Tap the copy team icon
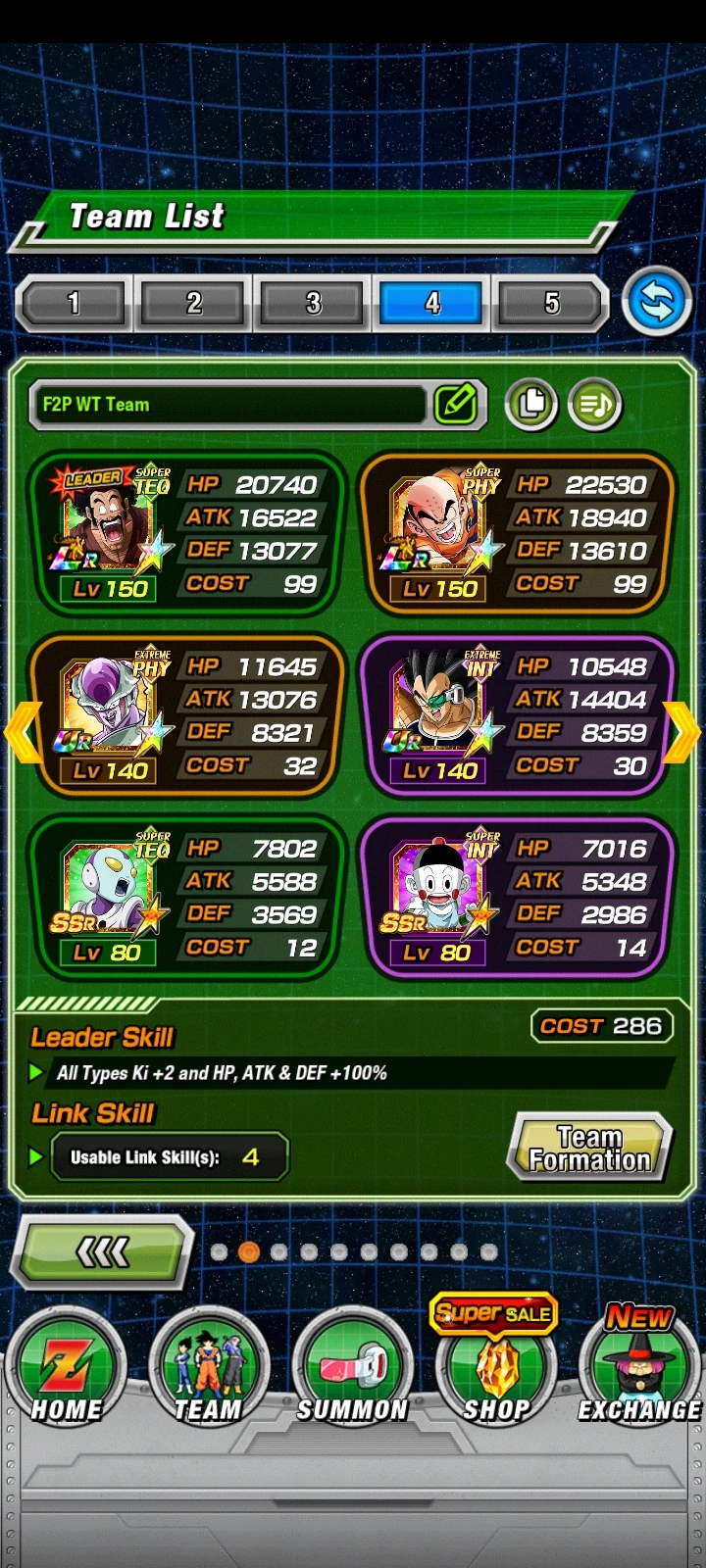This screenshot has width=706, height=1568. coord(530,403)
